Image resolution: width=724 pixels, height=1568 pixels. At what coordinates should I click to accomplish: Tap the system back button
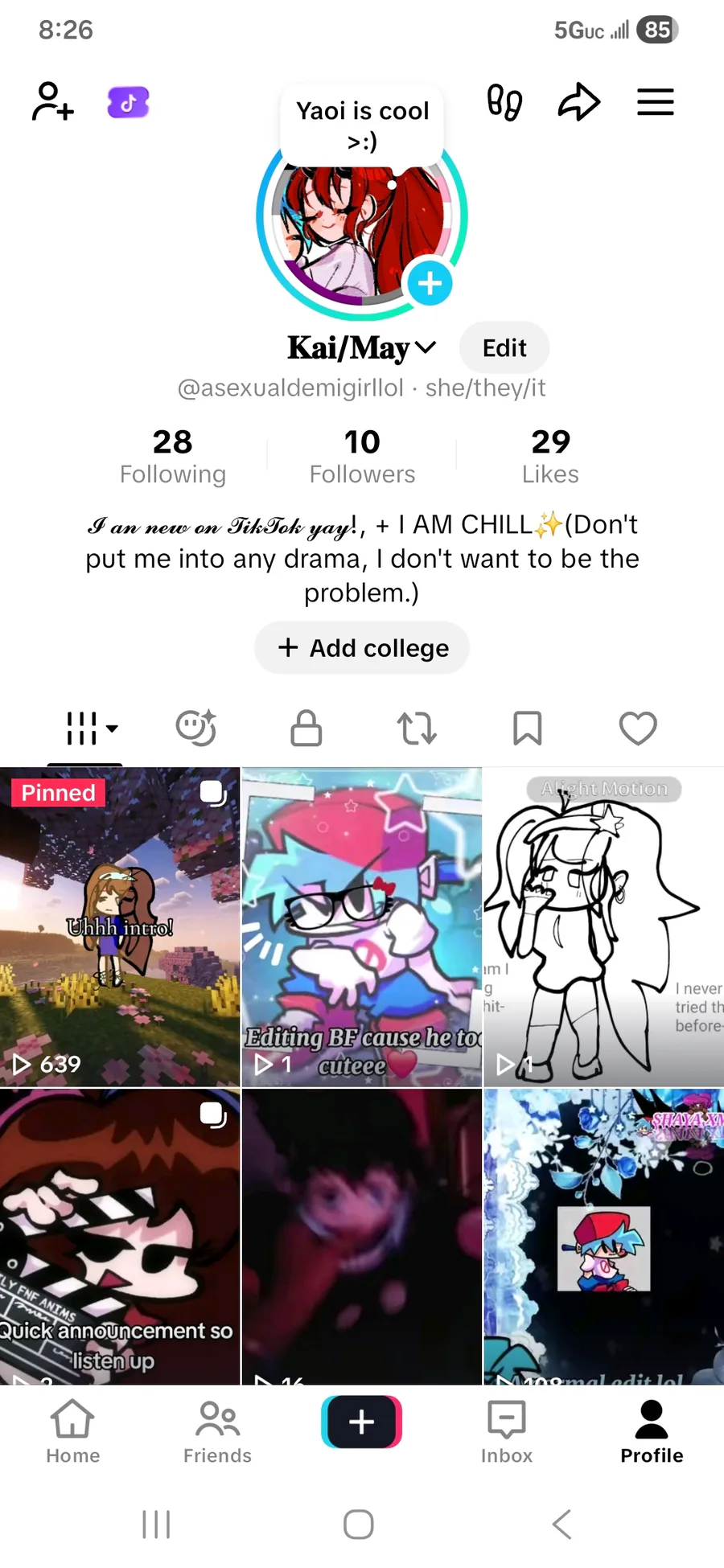(x=562, y=1524)
